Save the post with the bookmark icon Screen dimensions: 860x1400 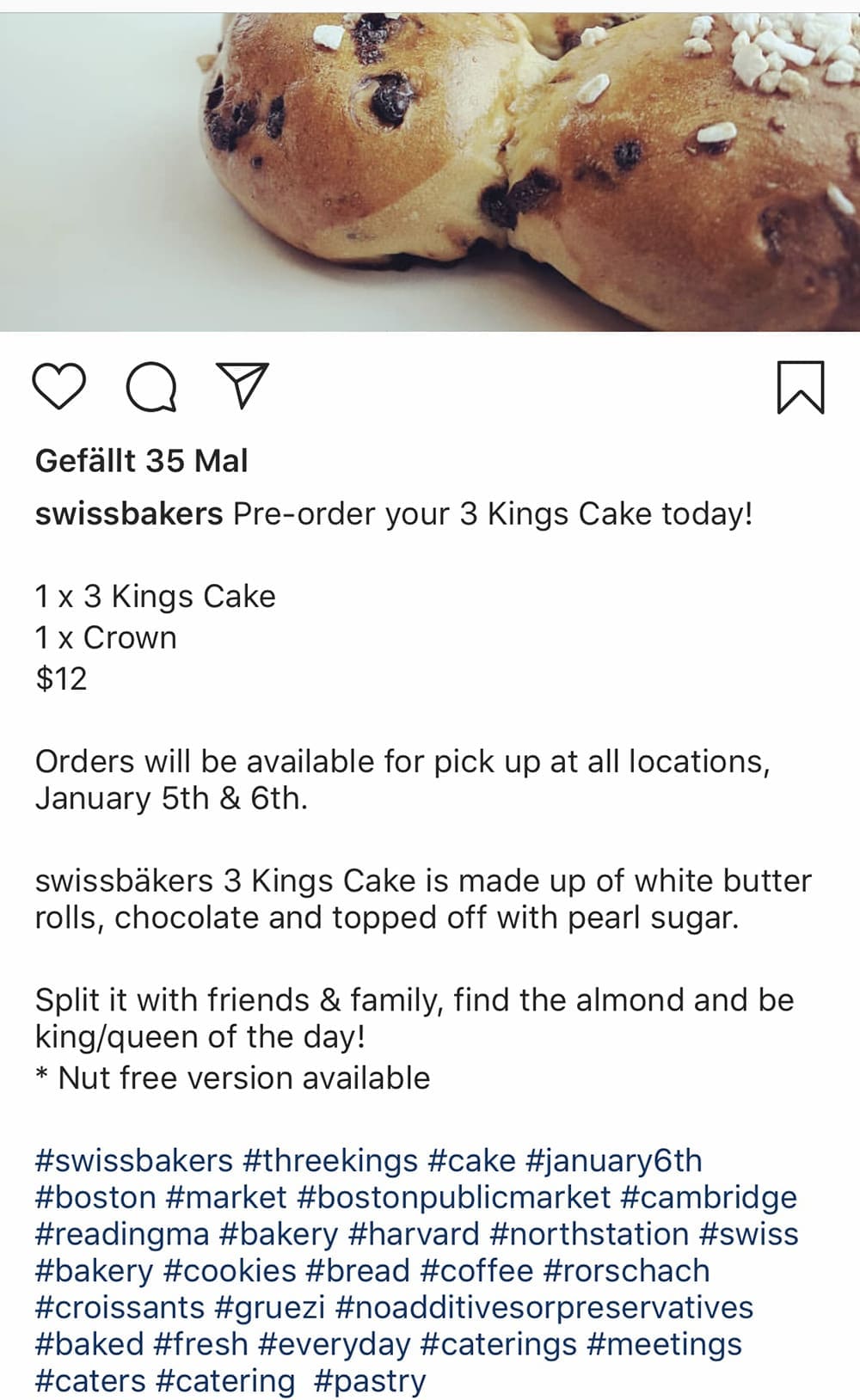[x=801, y=388]
